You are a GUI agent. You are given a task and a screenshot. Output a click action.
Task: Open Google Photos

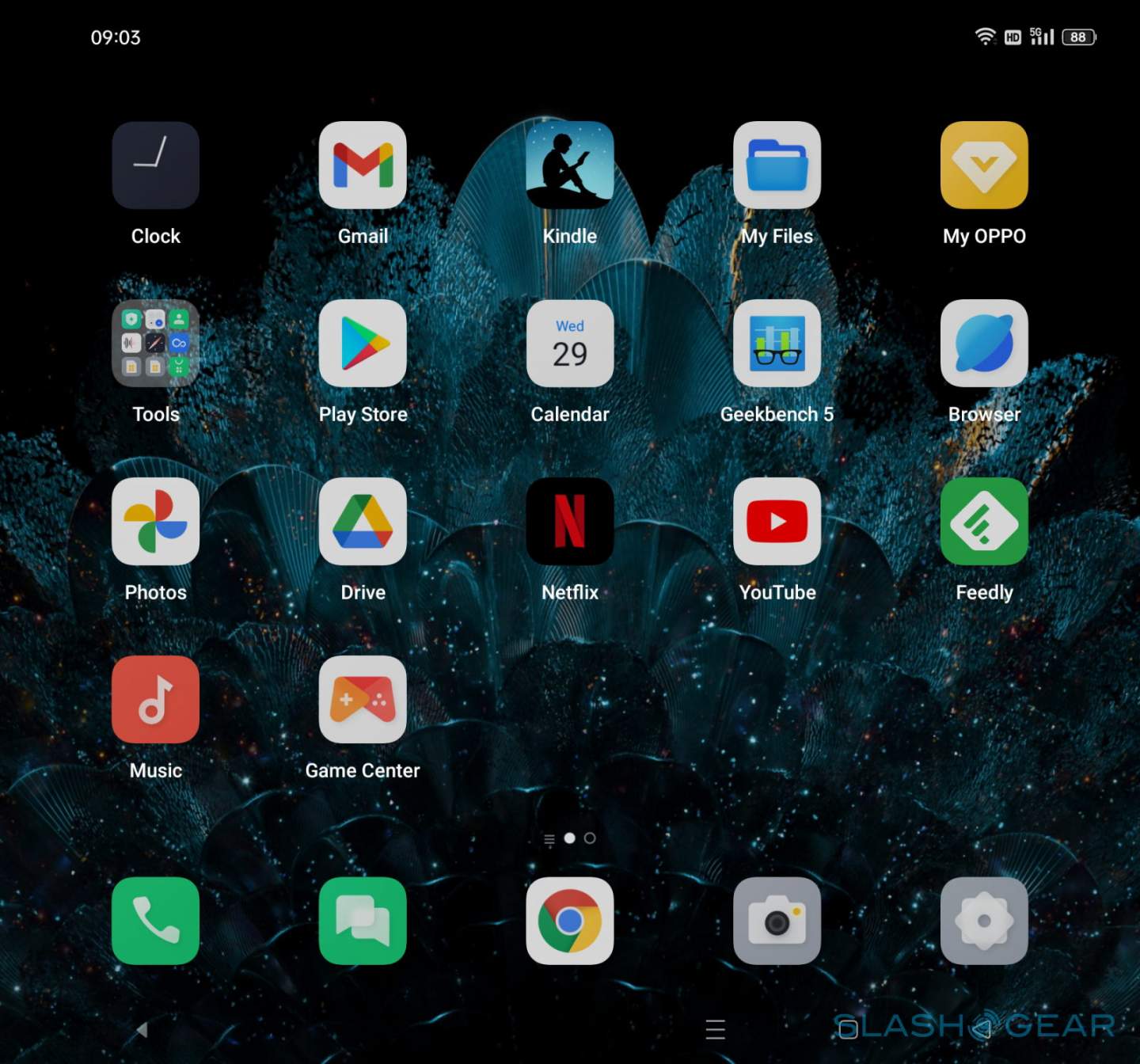pyautogui.click(x=155, y=521)
